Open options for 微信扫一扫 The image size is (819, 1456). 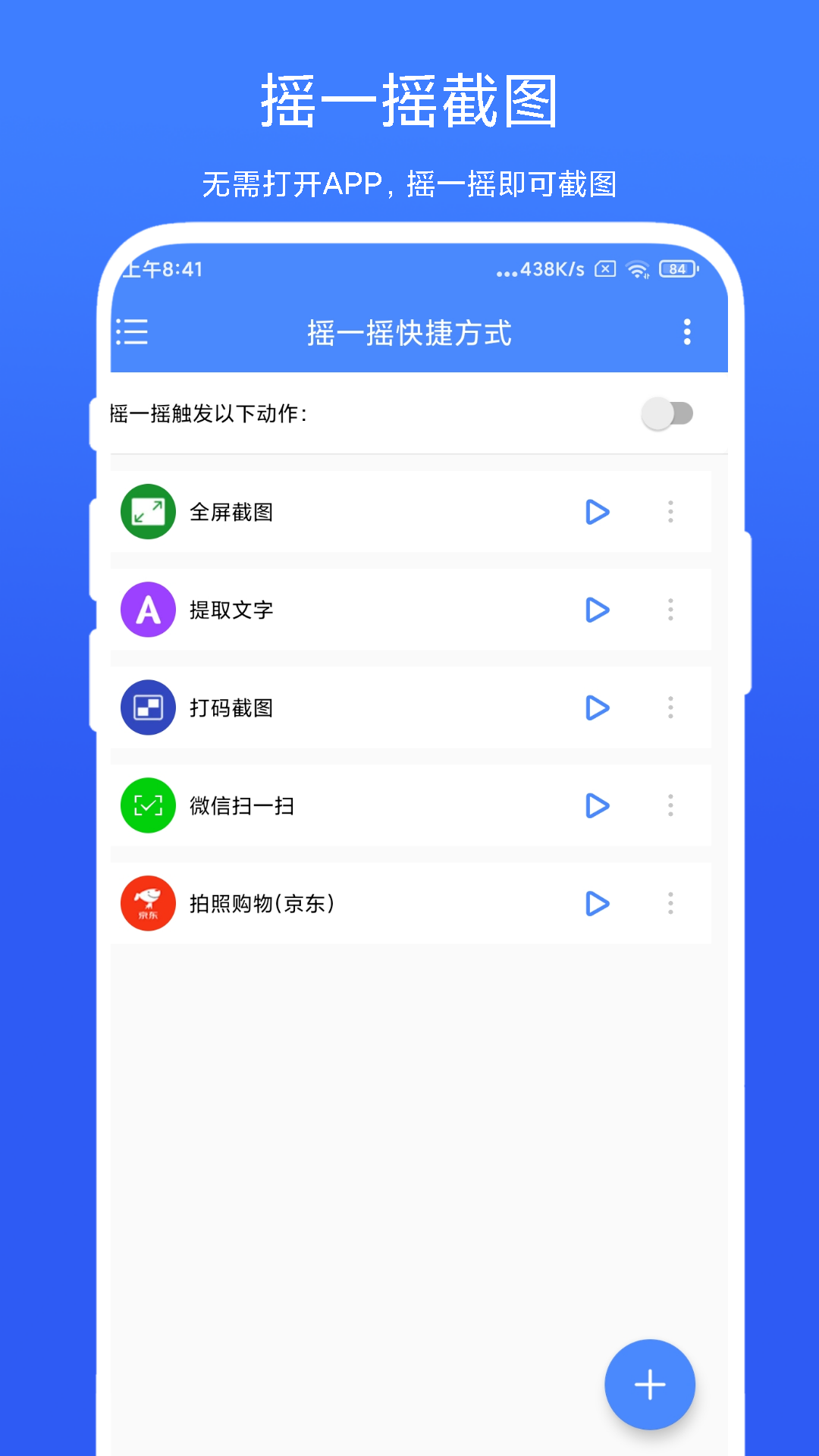[670, 805]
